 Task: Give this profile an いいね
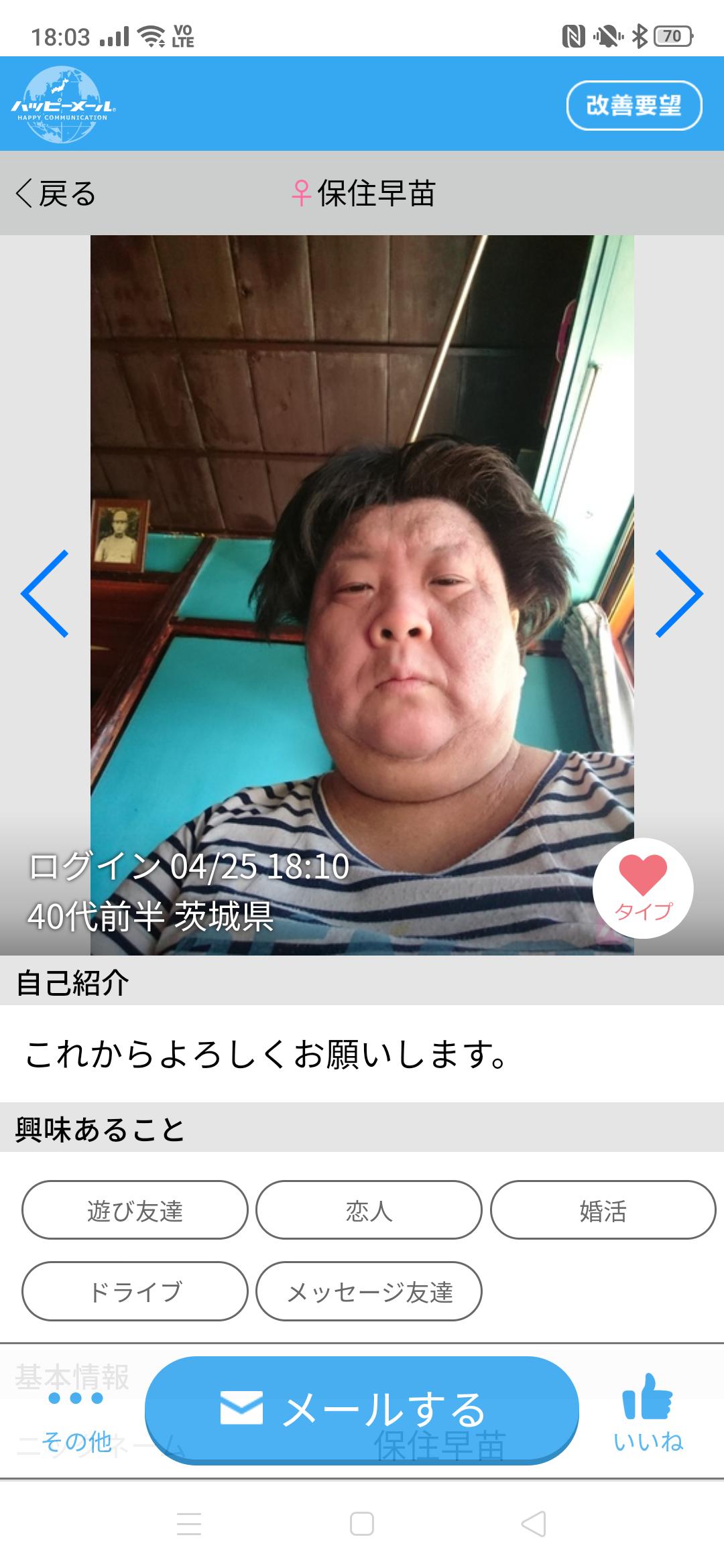pyautogui.click(x=648, y=1413)
